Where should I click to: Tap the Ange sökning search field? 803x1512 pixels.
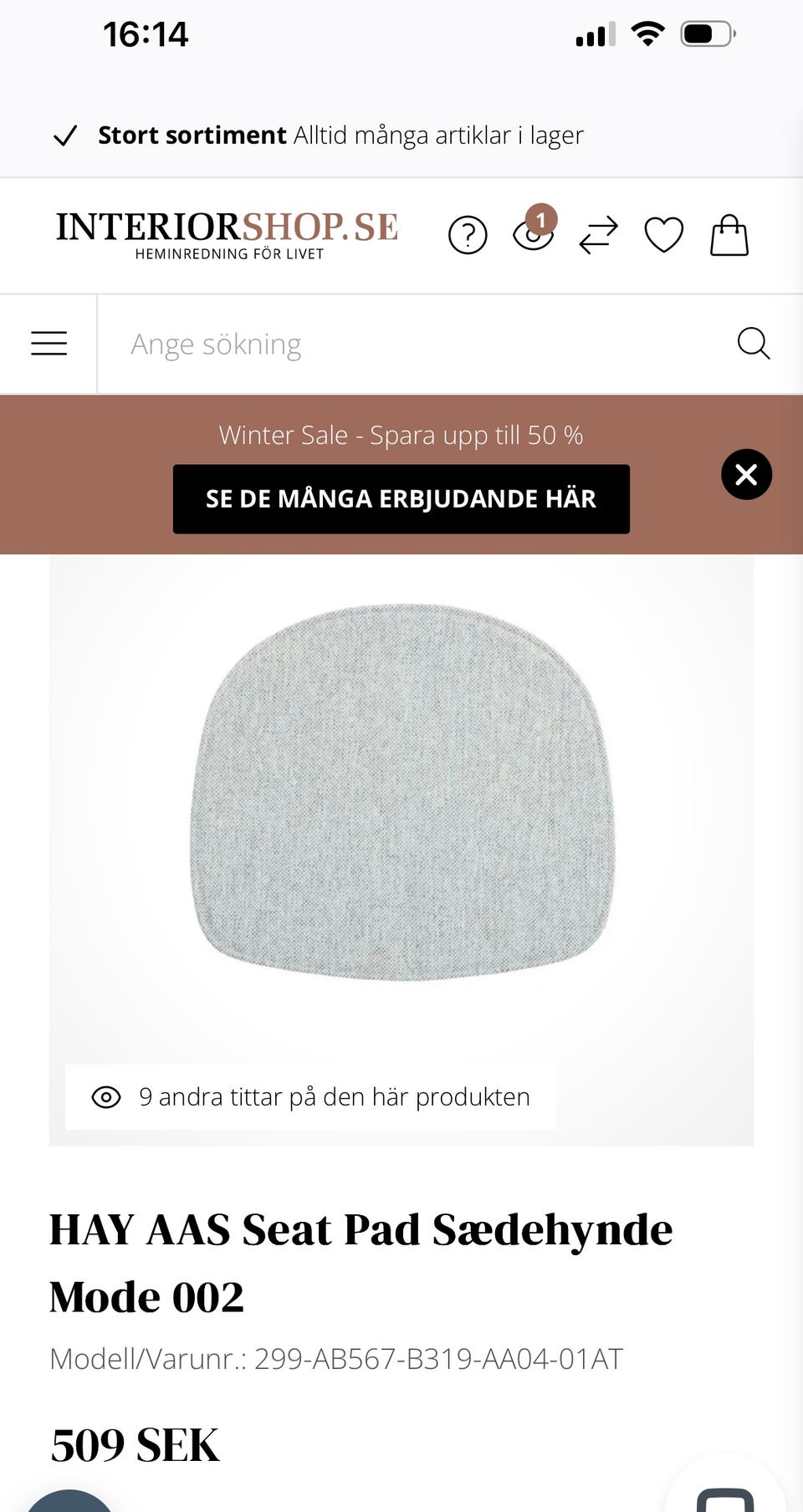[x=410, y=344]
